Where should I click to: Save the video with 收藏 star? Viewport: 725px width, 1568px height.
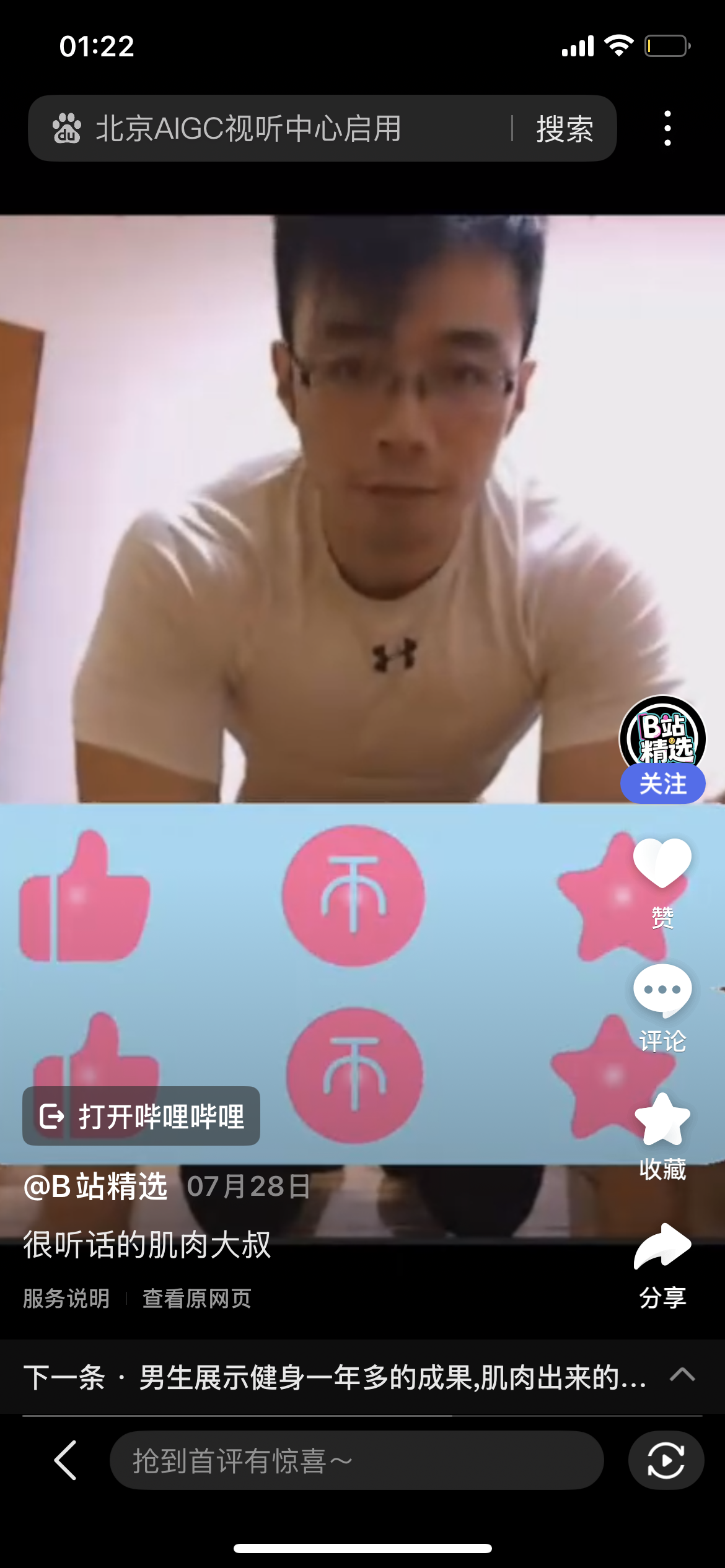coord(662,1137)
